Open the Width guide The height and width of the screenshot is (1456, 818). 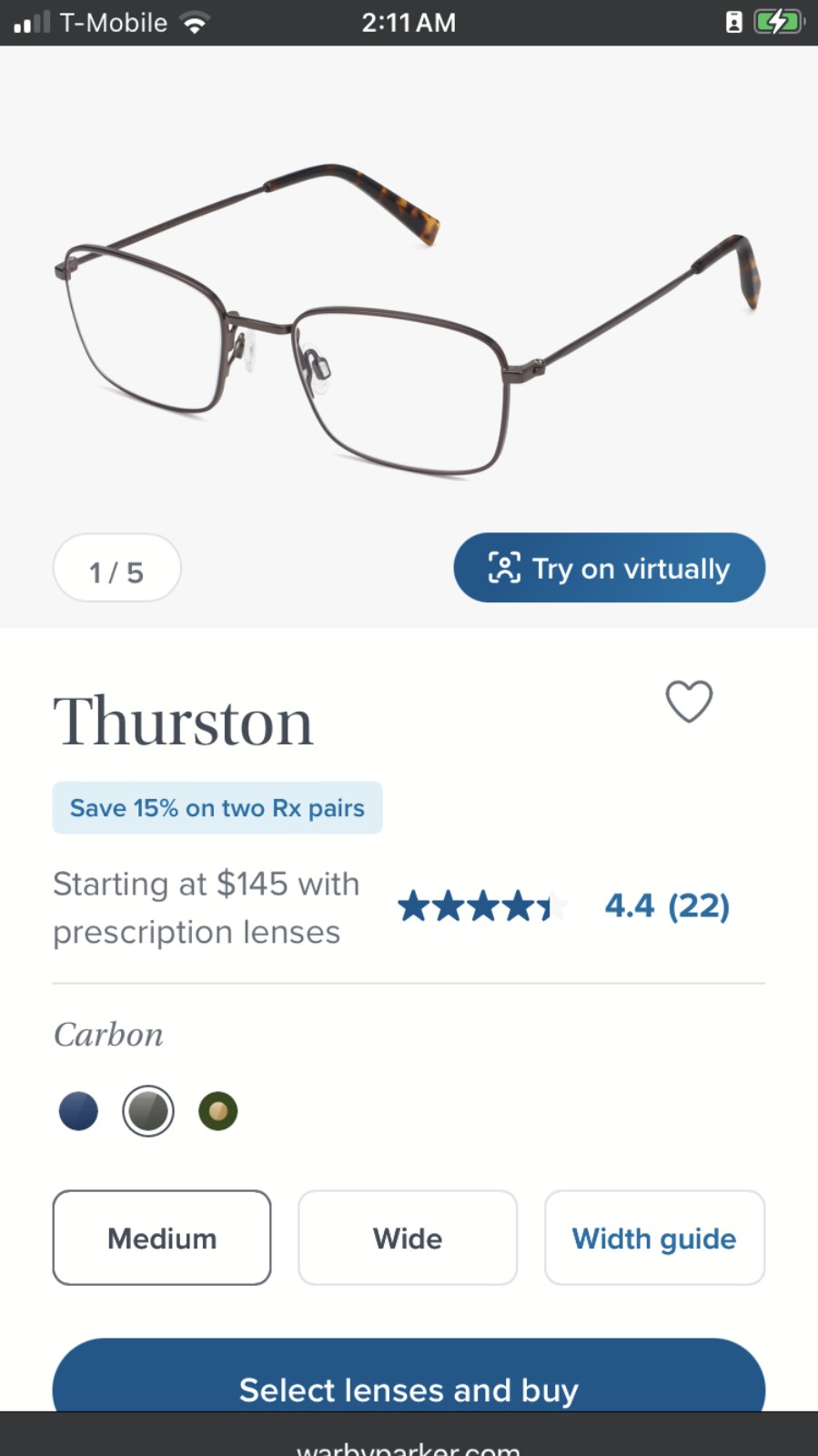(654, 1238)
